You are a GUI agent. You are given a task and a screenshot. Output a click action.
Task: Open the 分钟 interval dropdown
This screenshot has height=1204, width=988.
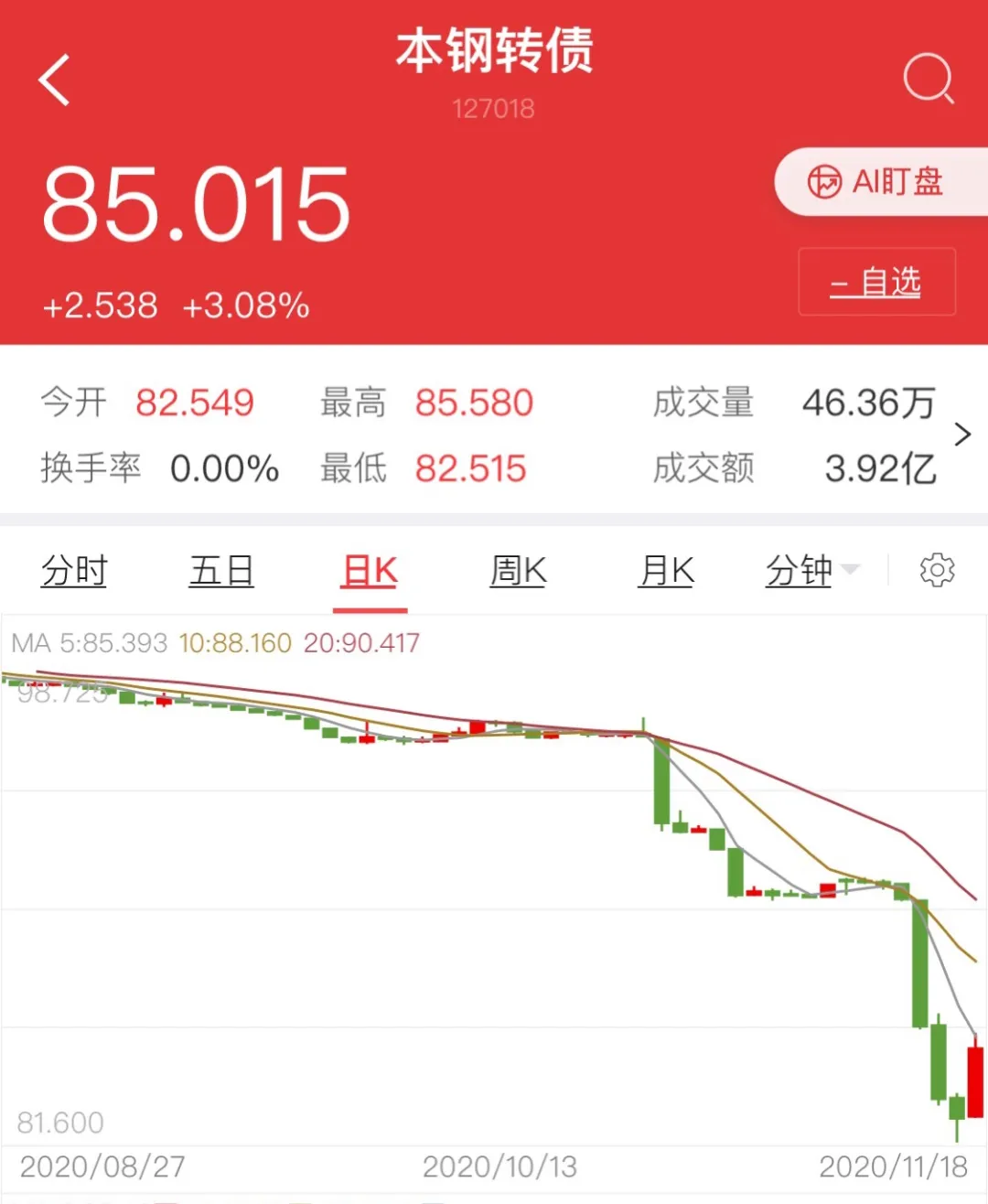coord(811,571)
